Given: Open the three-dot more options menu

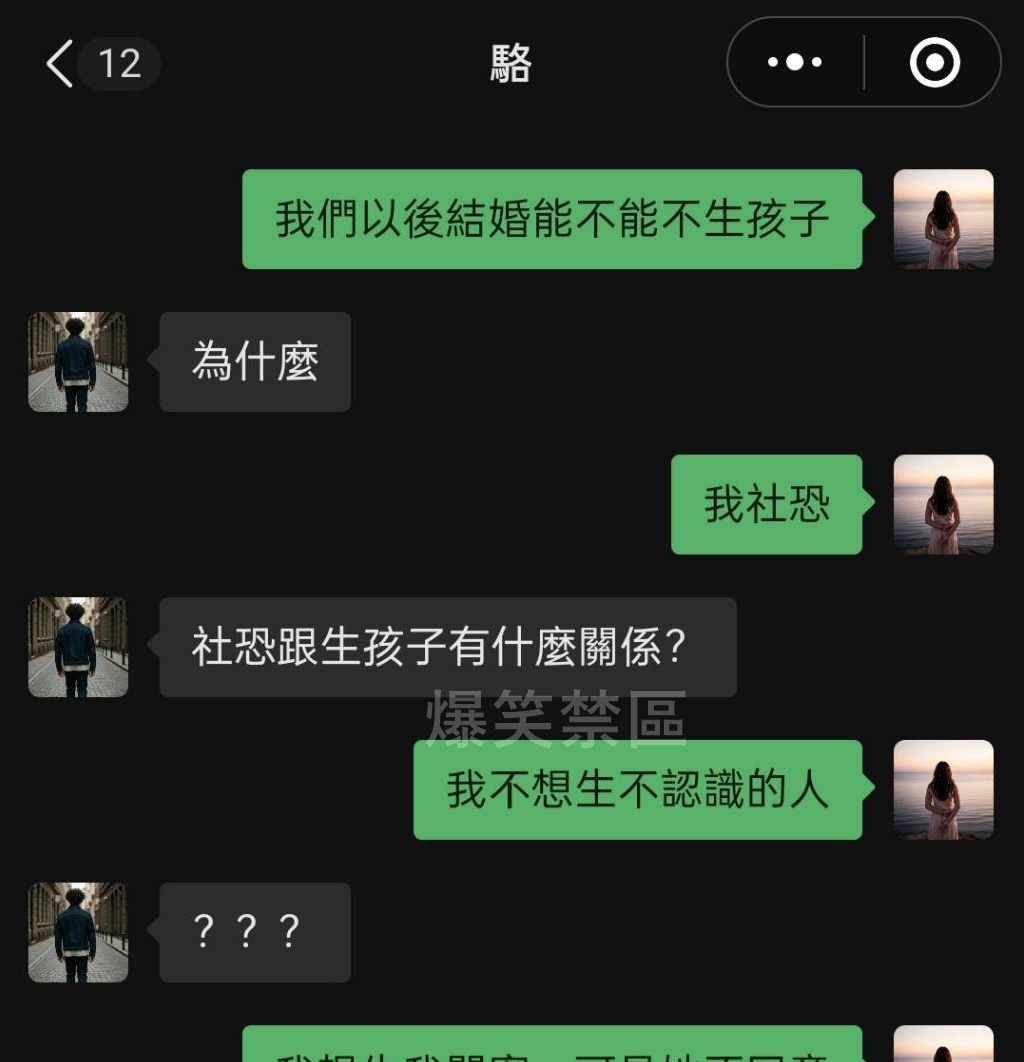Looking at the screenshot, I should (795, 63).
